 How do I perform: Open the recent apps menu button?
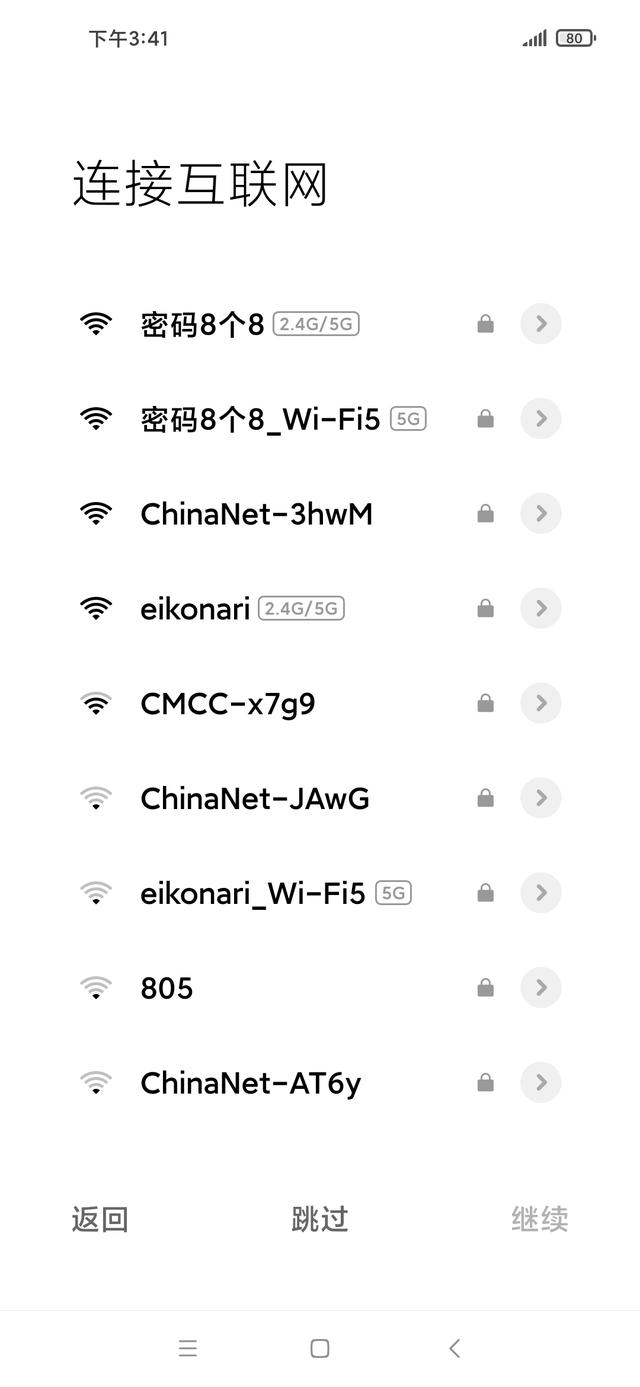188,1348
